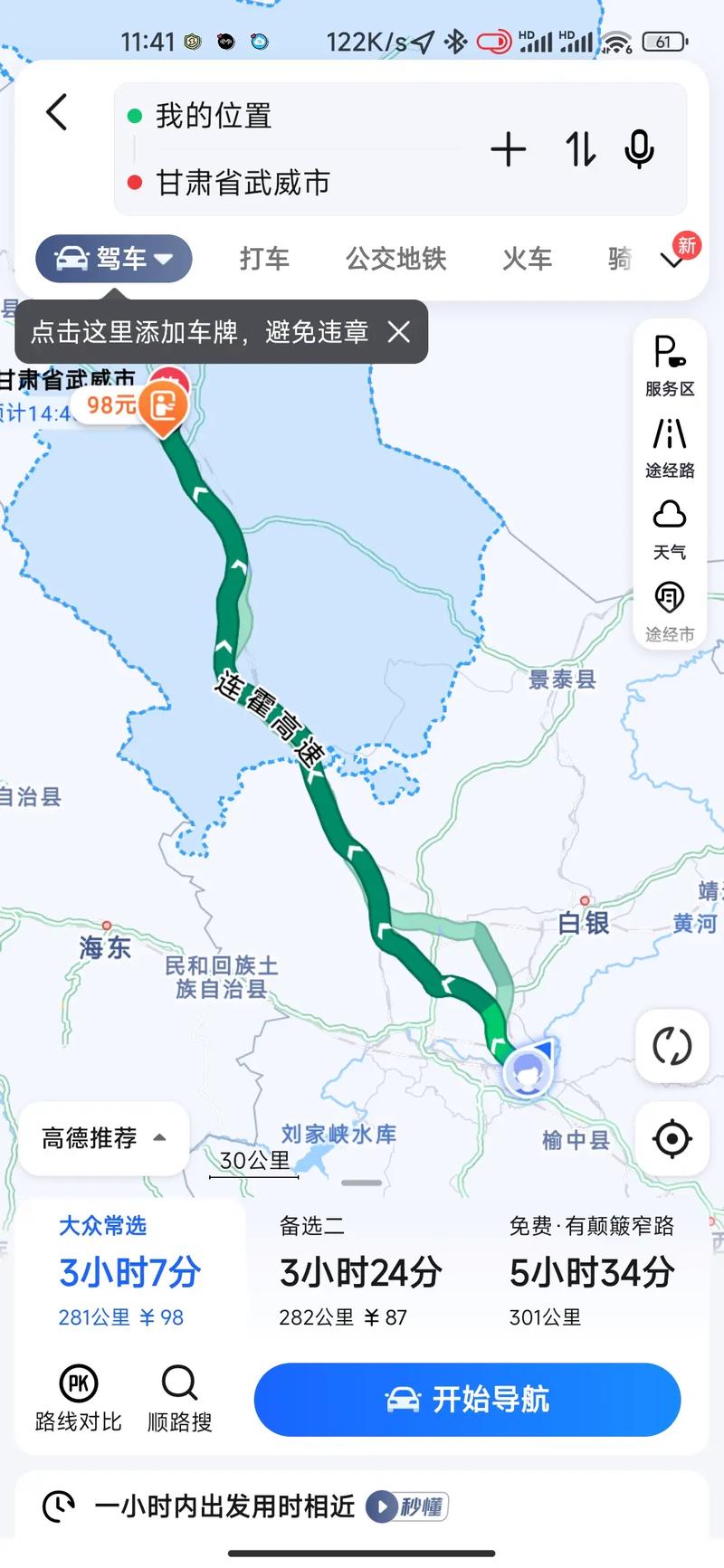The width and height of the screenshot is (724, 1568).
Task: Refresh the route with the reload icon
Action: coord(672,1045)
